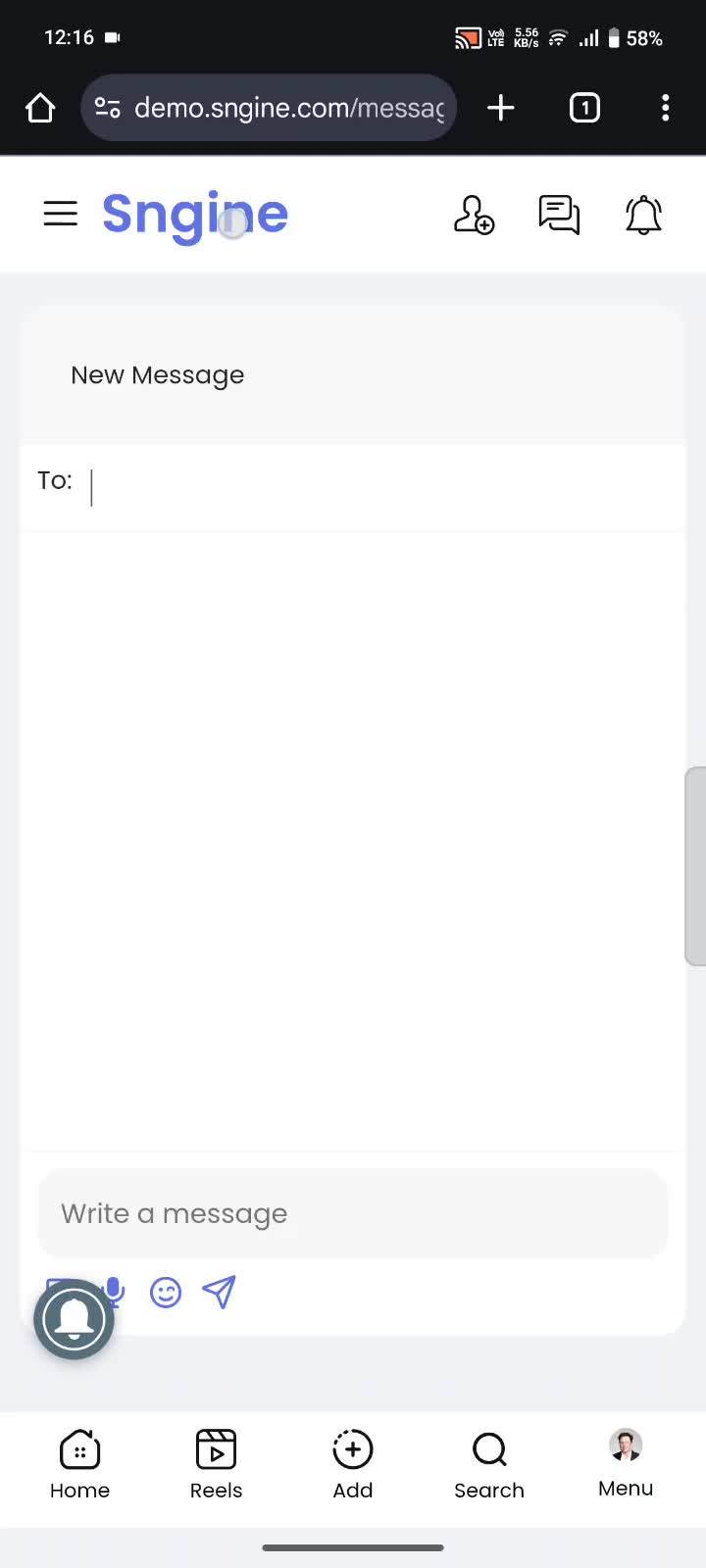This screenshot has height=1568, width=706.
Task: Send the message with paper plane
Action: (219, 1293)
